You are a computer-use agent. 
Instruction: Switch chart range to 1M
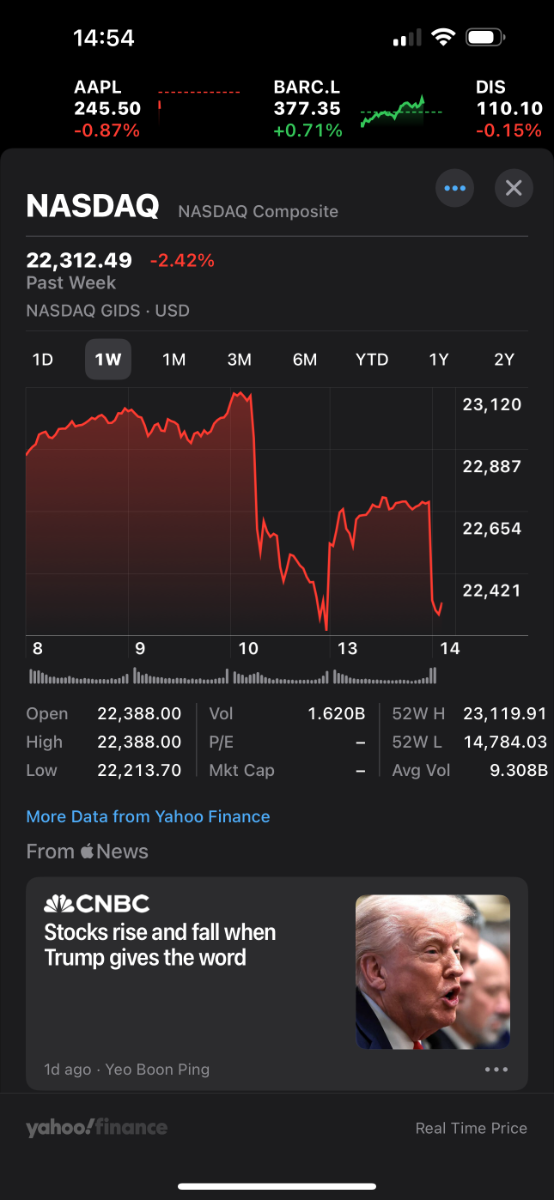(174, 360)
